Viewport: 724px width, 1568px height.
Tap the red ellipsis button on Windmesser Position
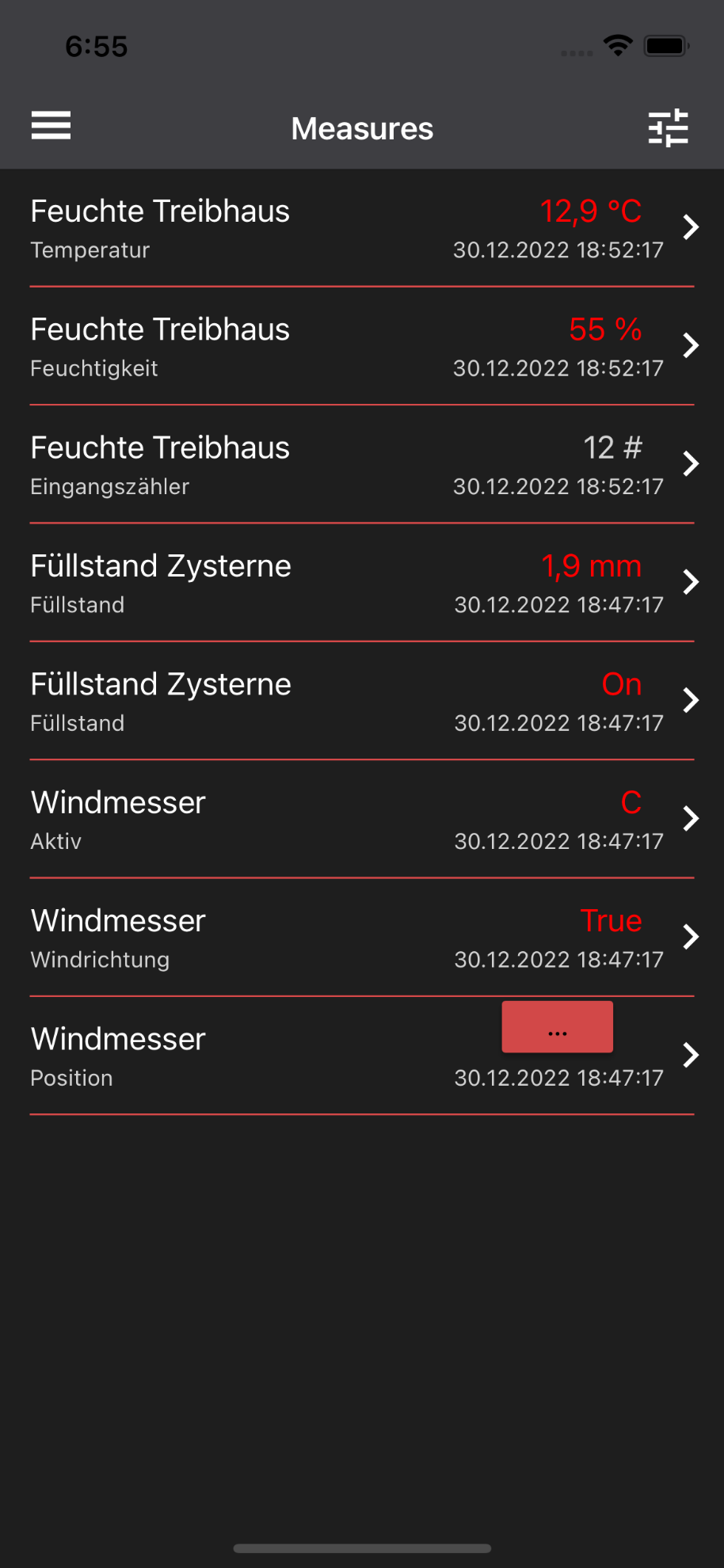(x=557, y=1026)
